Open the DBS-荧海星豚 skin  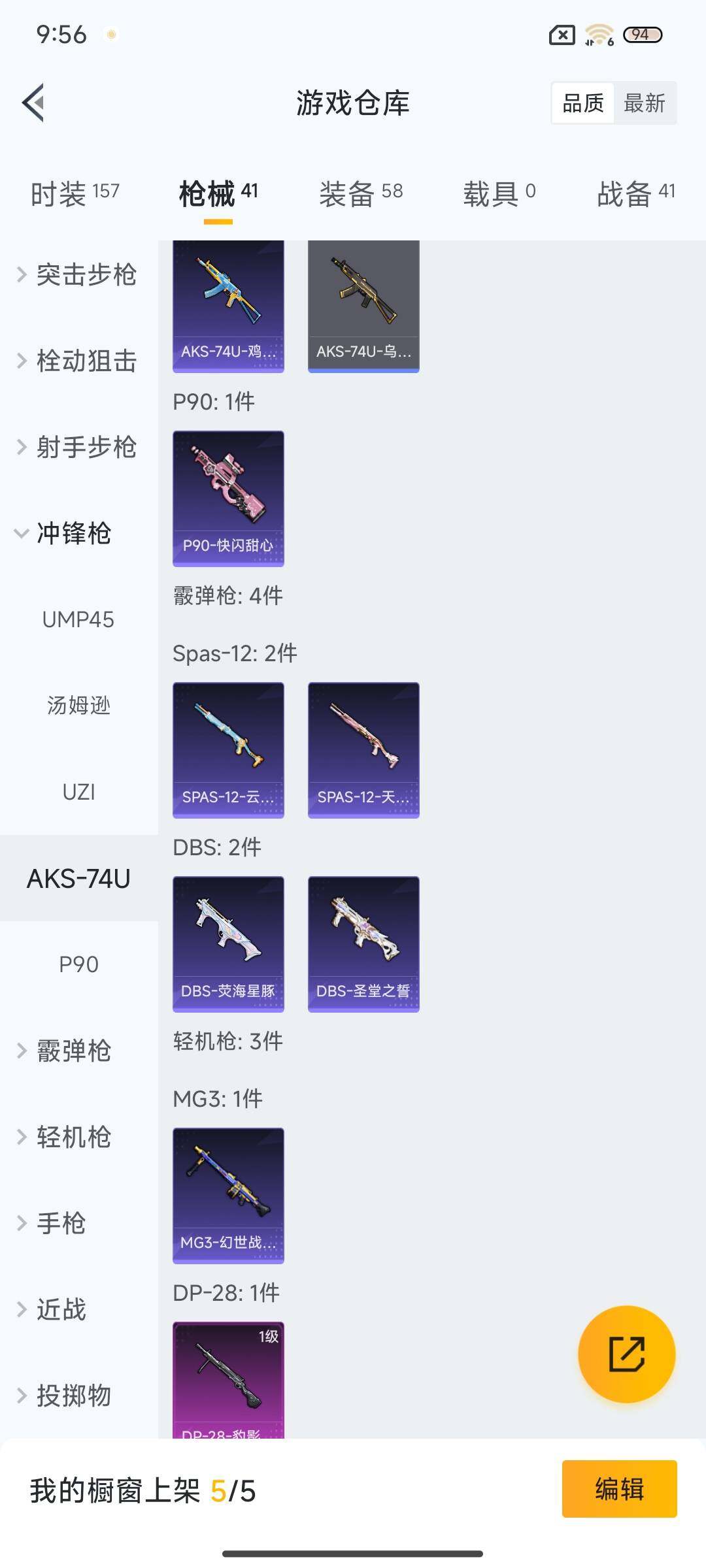coord(228,943)
